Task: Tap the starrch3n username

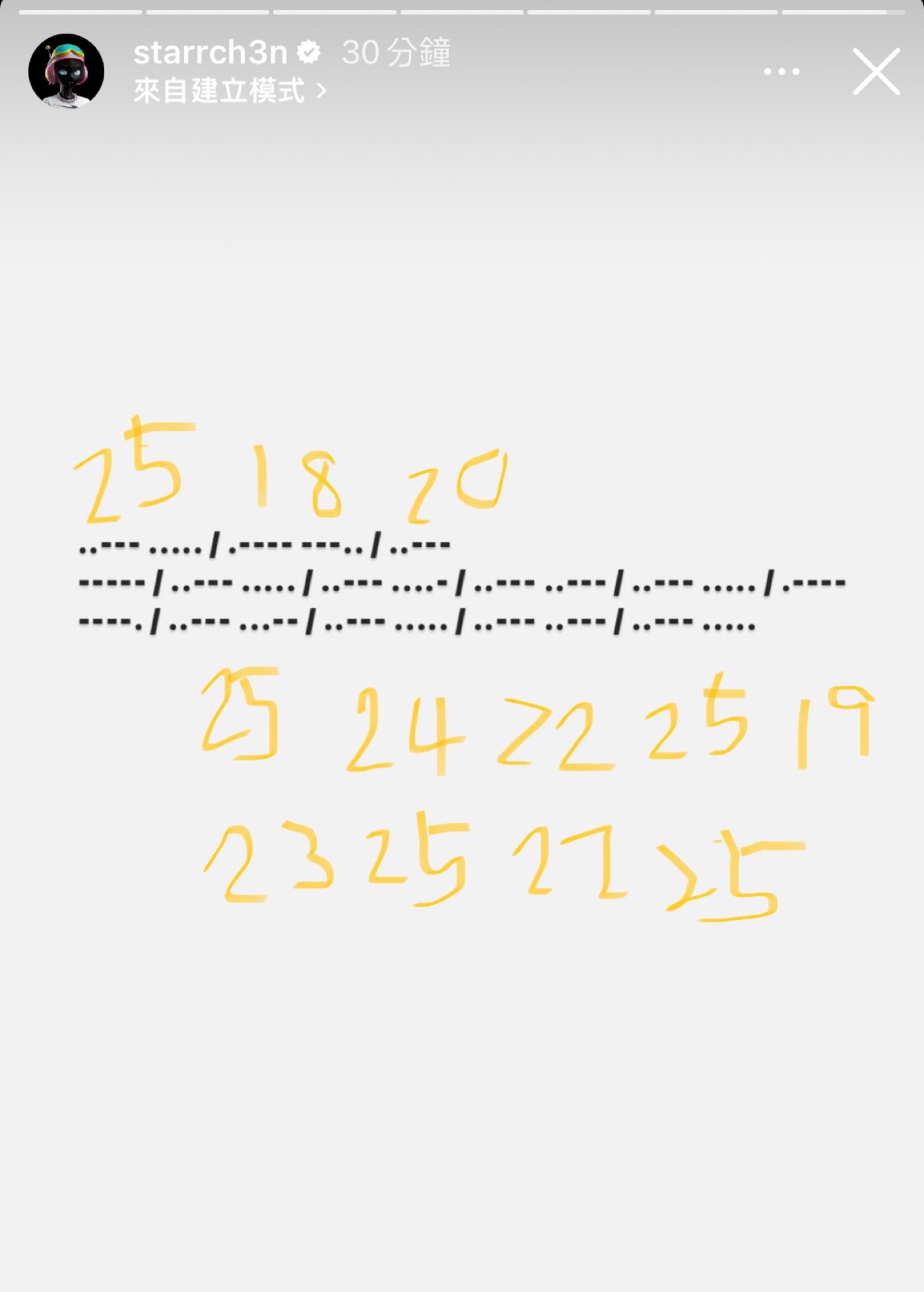Action: (x=211, y=52)
